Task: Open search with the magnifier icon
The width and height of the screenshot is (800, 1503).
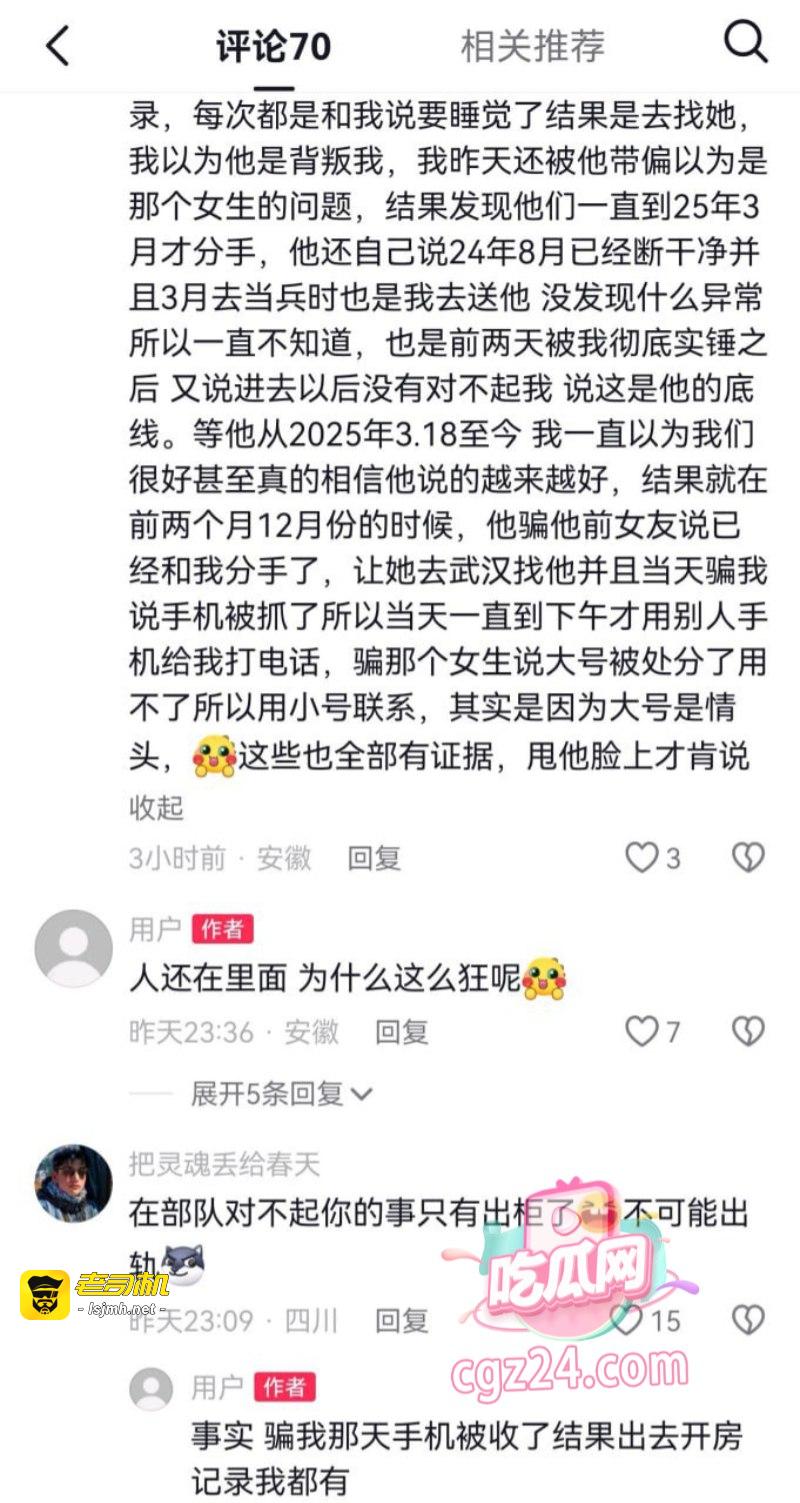Action: click(745, 44)
